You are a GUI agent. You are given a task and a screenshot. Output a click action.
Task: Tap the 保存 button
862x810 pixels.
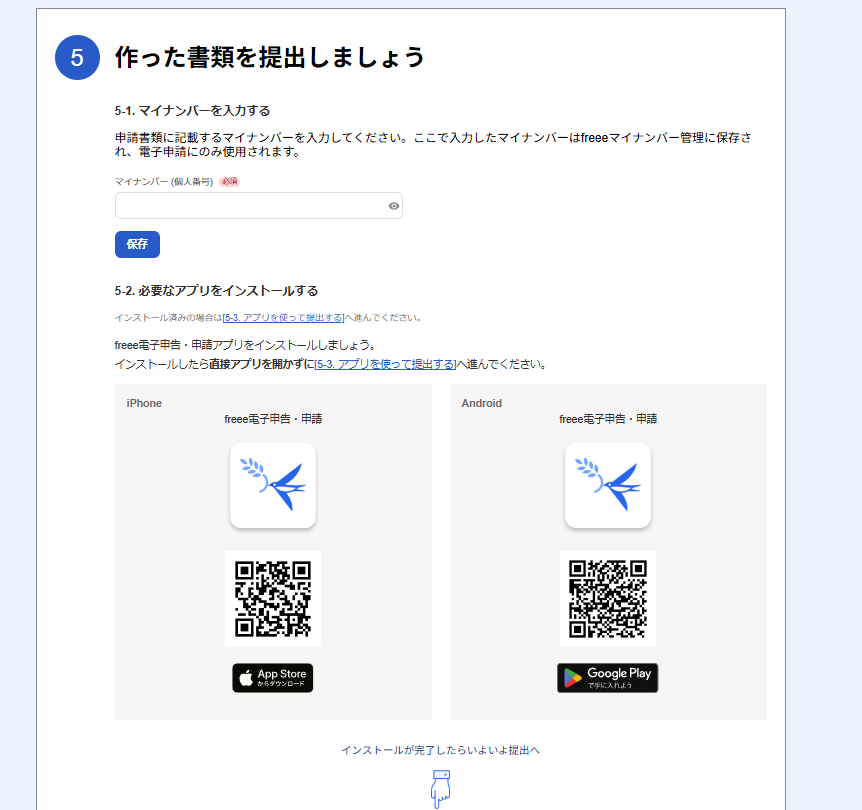pos(137,244)
